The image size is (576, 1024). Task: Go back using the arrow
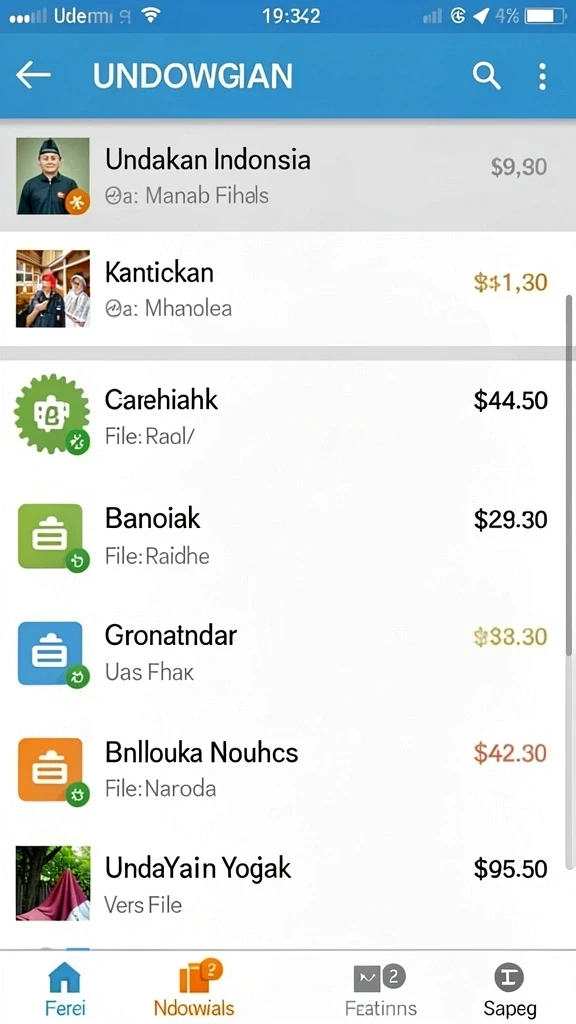click(33, 76)
